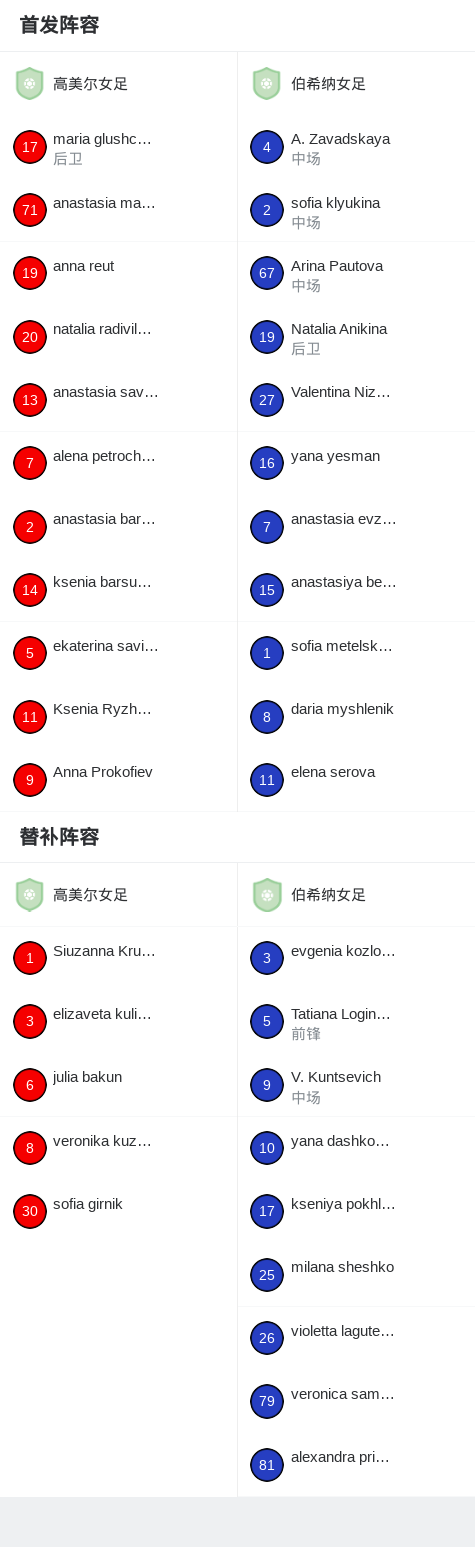Open Arina Pautova's player details
475x1547 pixels.
point(356,273)
